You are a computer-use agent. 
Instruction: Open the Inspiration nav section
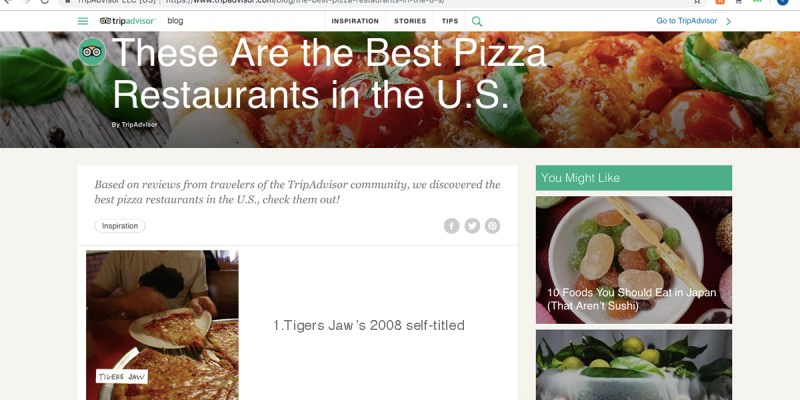coord(355,21)
